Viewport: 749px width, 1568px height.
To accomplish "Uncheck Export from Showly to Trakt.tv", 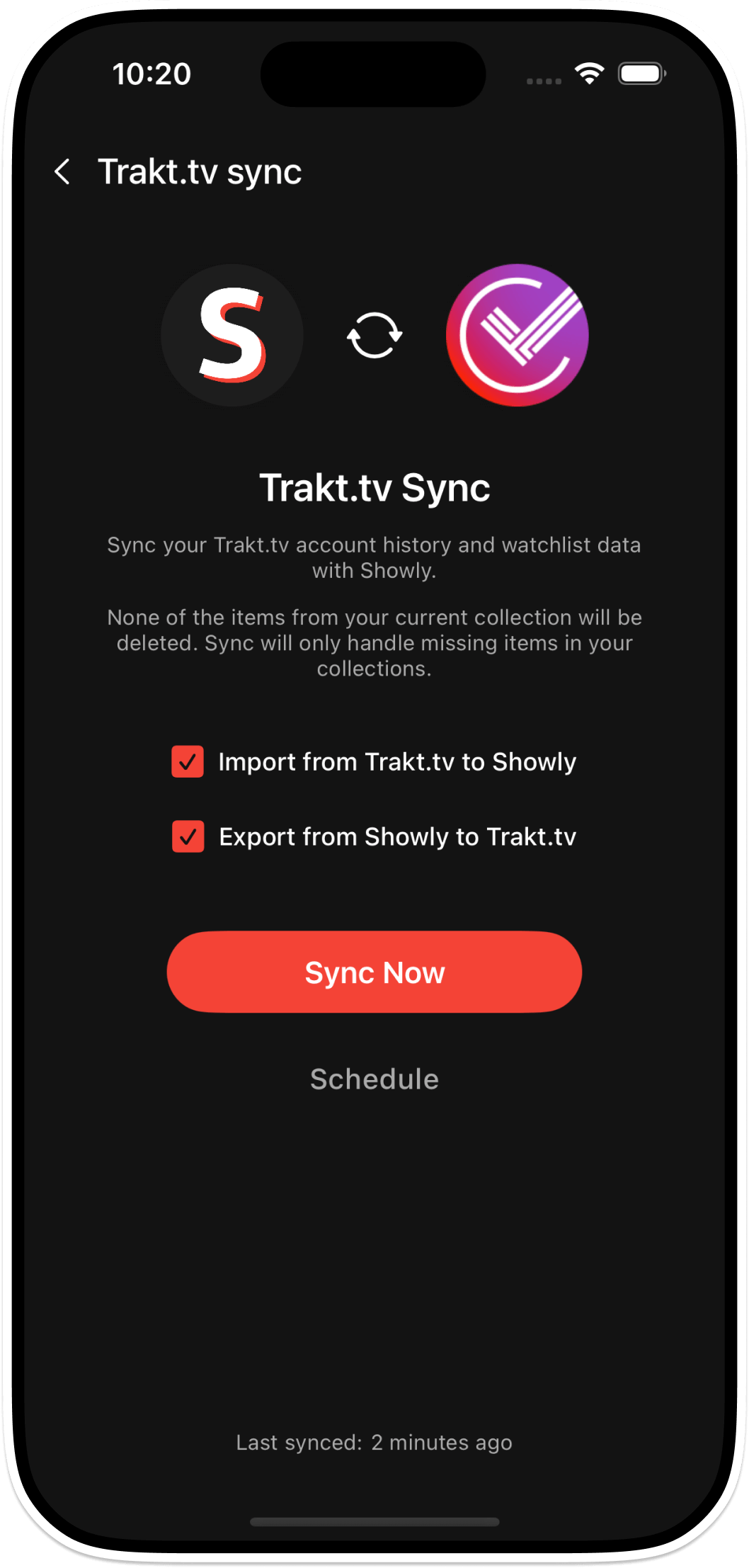I will click(x=188, y=836).
